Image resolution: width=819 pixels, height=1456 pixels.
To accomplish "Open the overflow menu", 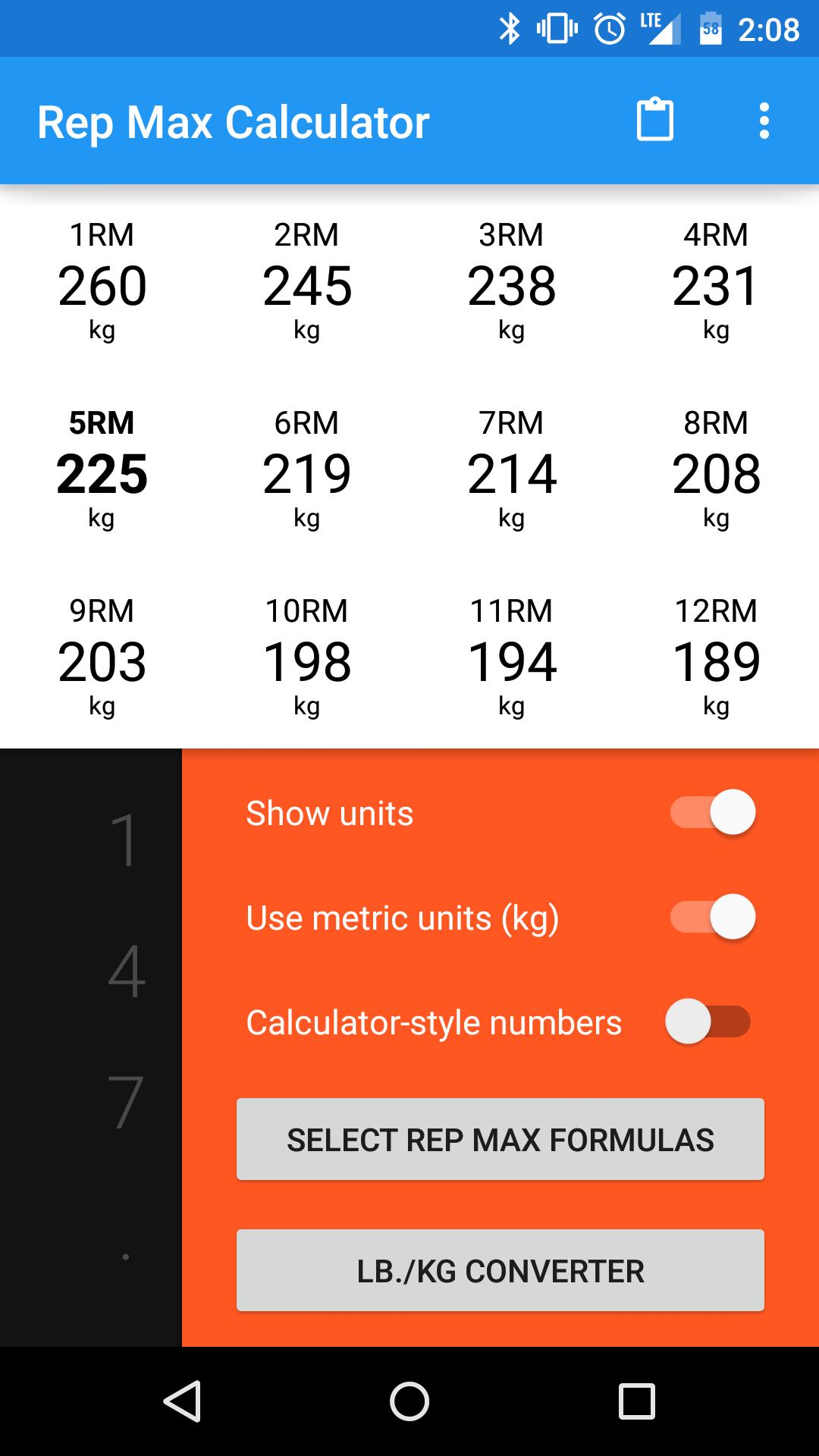I will 764,121.
